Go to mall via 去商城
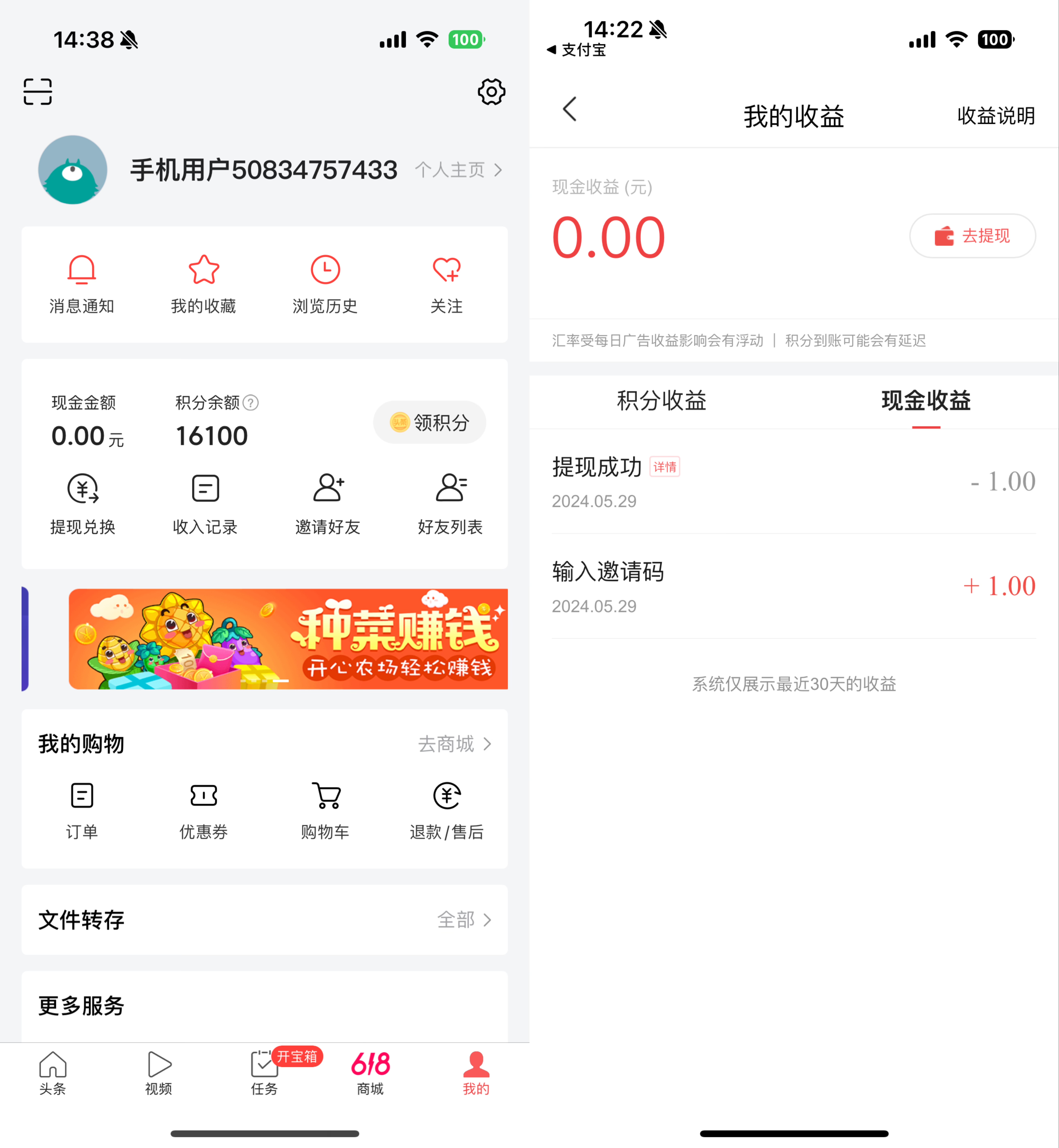This screenshot has height=1148, width=1059. click(x=454, y=744)
